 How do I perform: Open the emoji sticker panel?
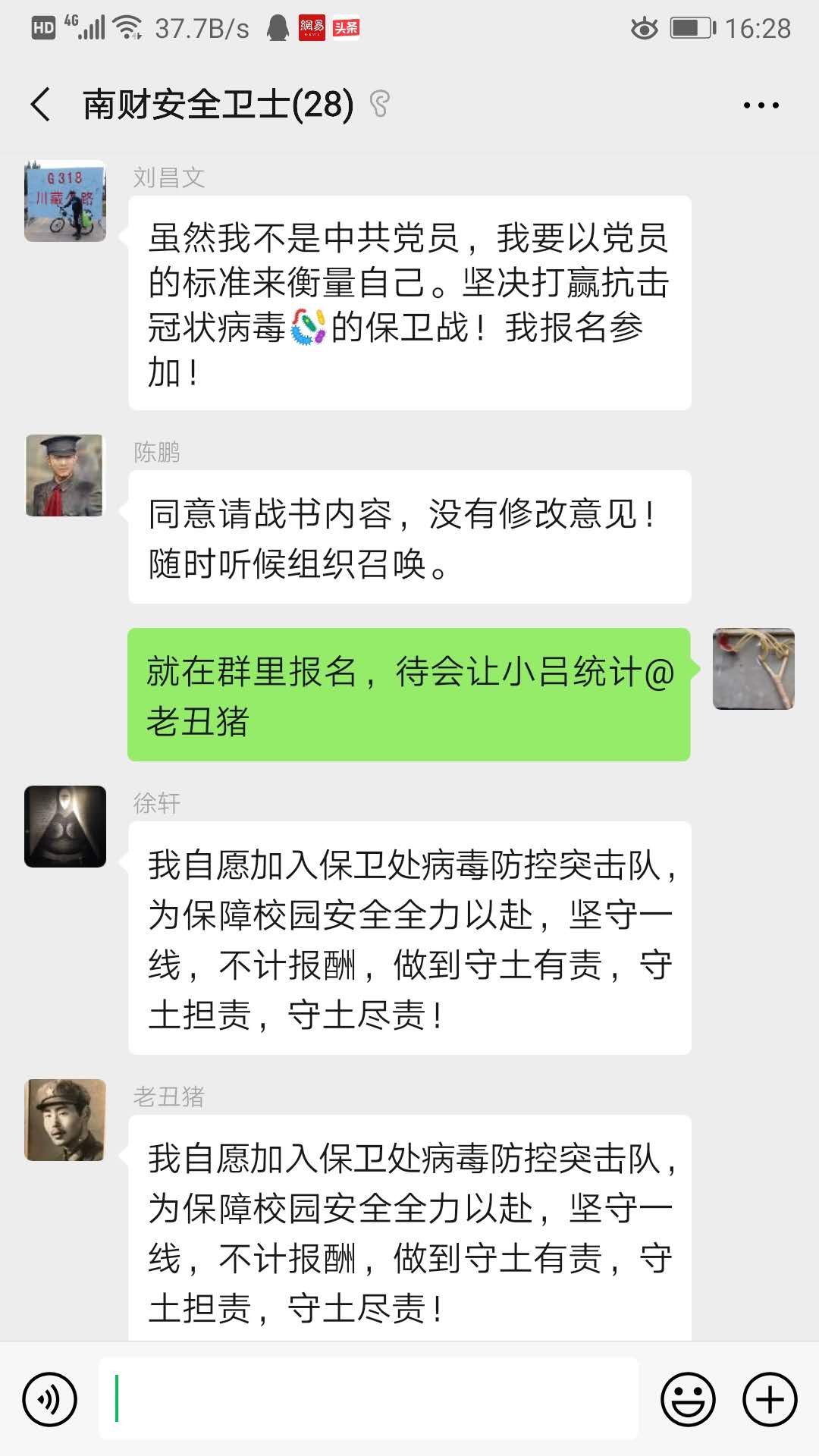tap(688, 1399)
